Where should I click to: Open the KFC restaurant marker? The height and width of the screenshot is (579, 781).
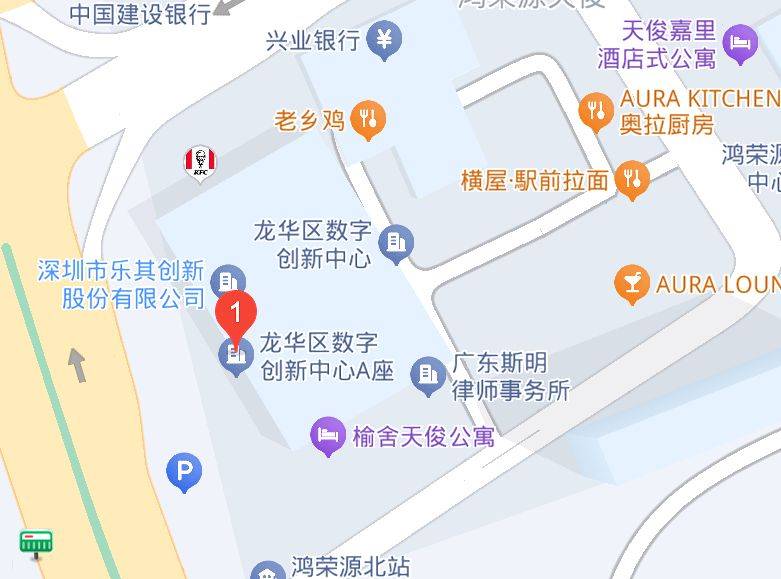(200, 162)
